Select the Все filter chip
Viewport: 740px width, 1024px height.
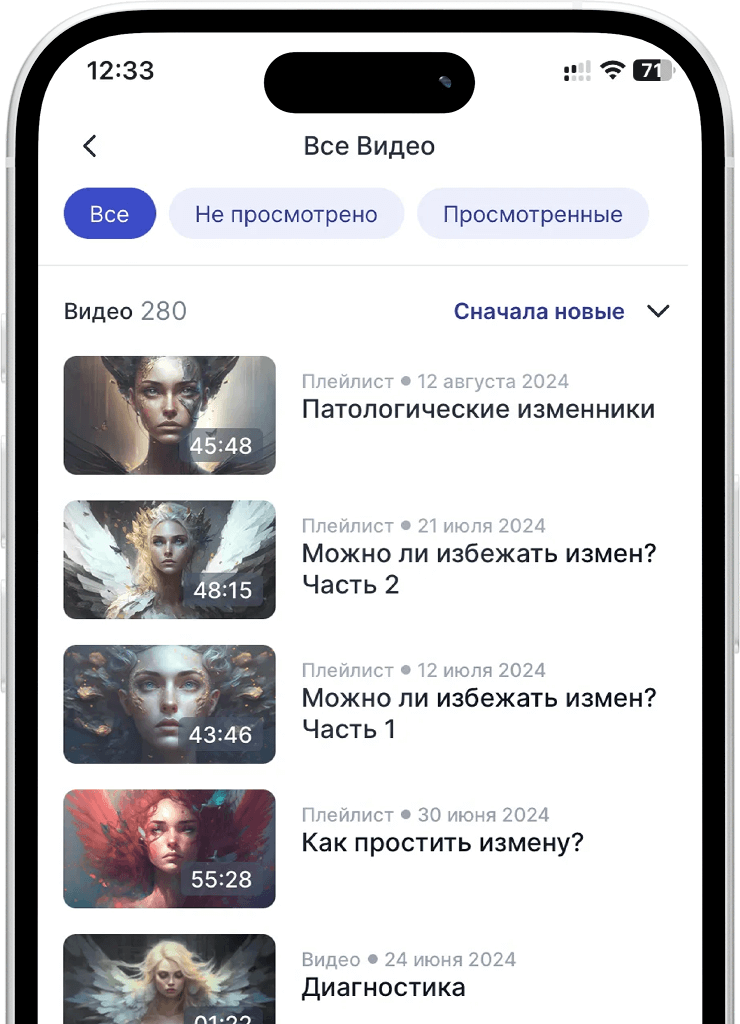pos(110,214)
